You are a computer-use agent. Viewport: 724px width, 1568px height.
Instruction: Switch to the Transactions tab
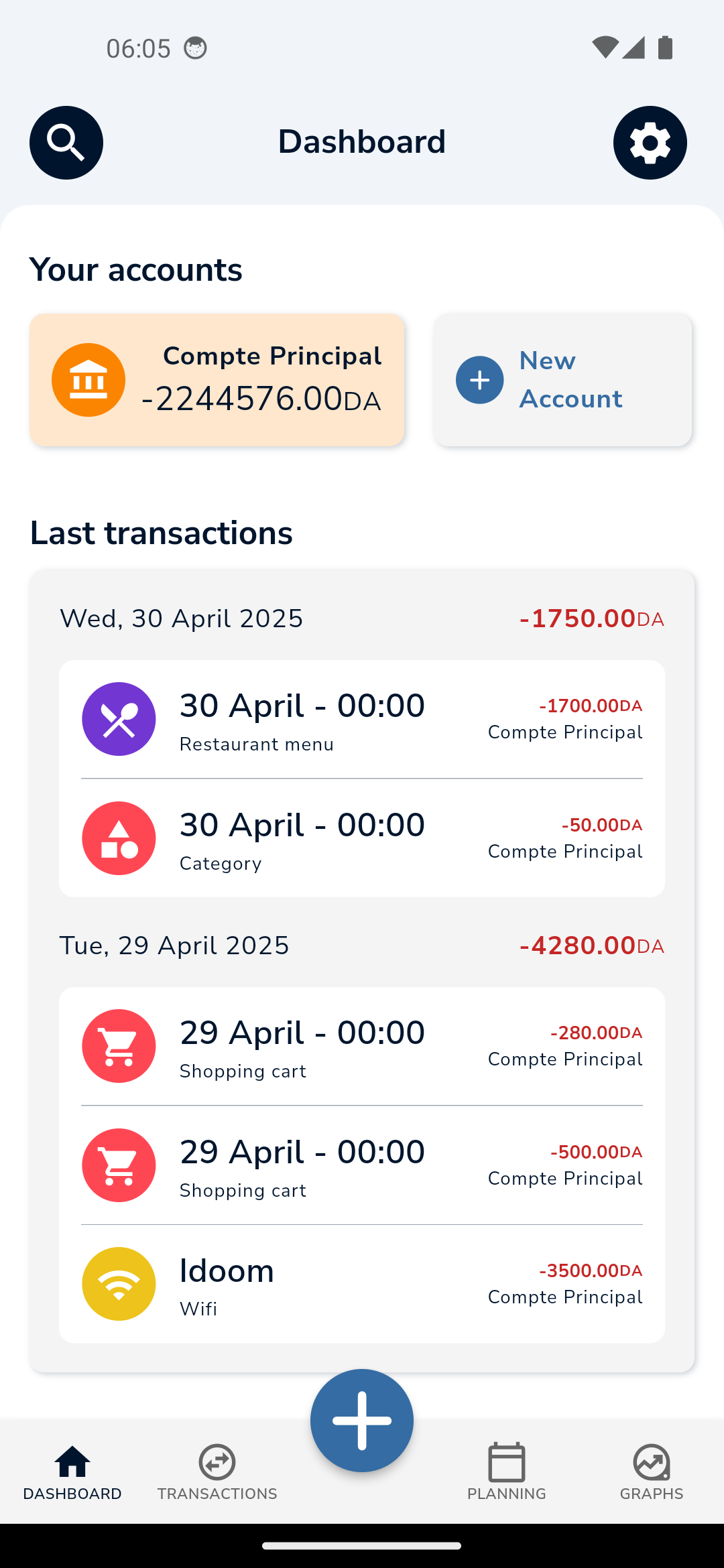coord(217,1472)
